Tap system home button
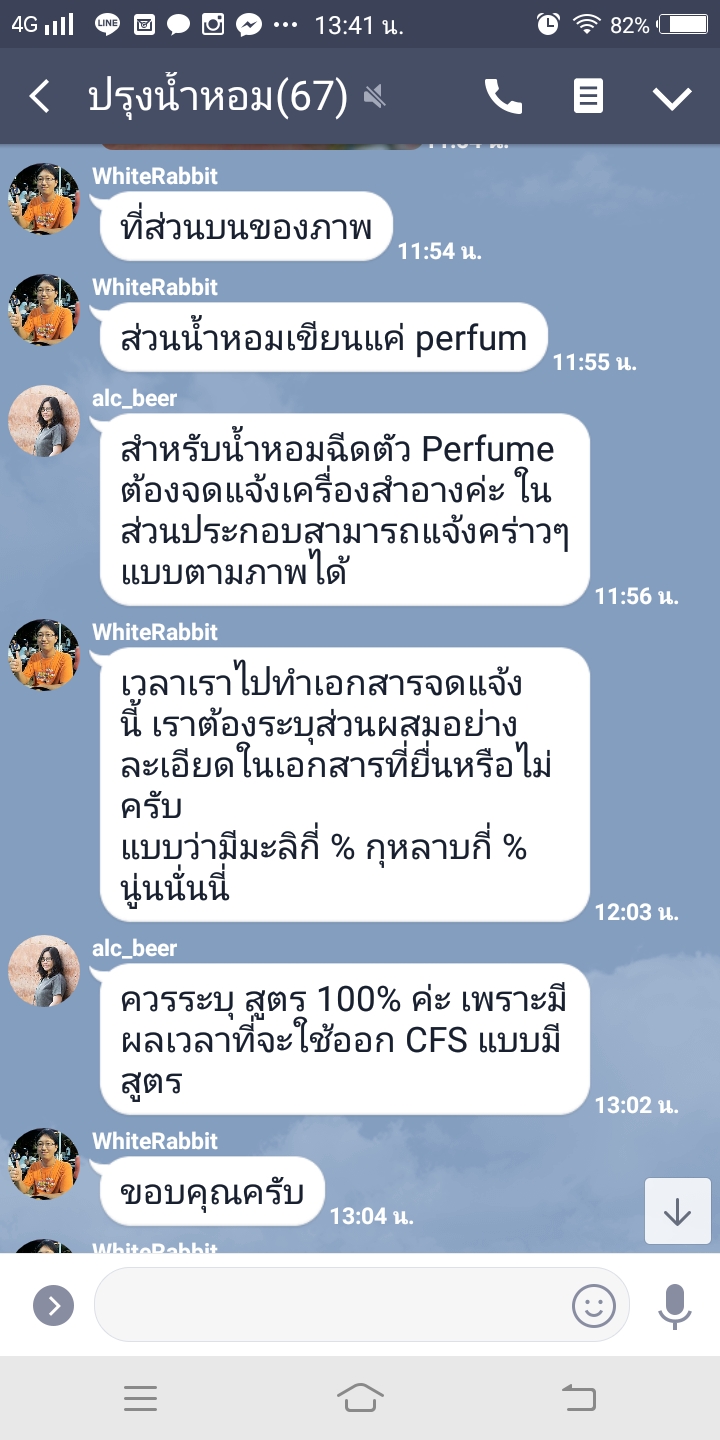The image size is (720, 1440). (360, 1398)
